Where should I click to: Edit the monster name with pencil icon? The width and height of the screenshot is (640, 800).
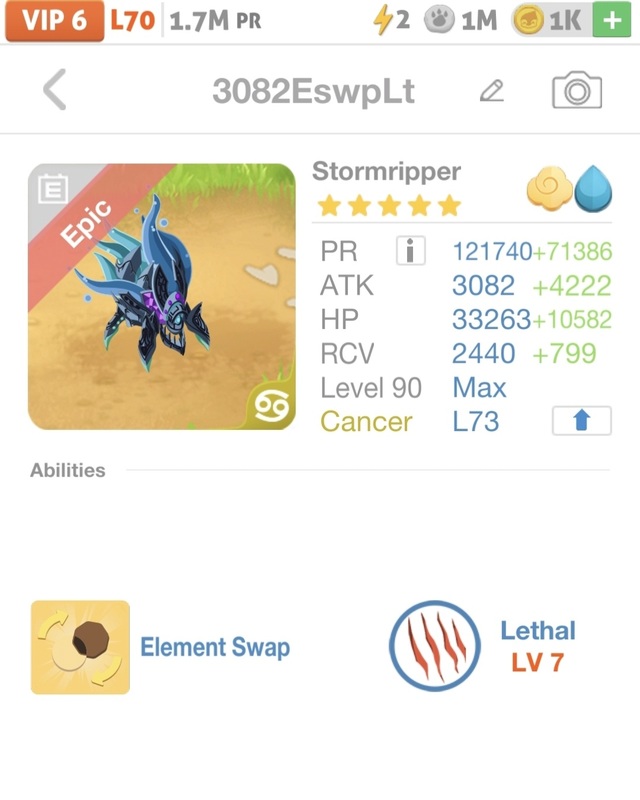click(491, 91)
